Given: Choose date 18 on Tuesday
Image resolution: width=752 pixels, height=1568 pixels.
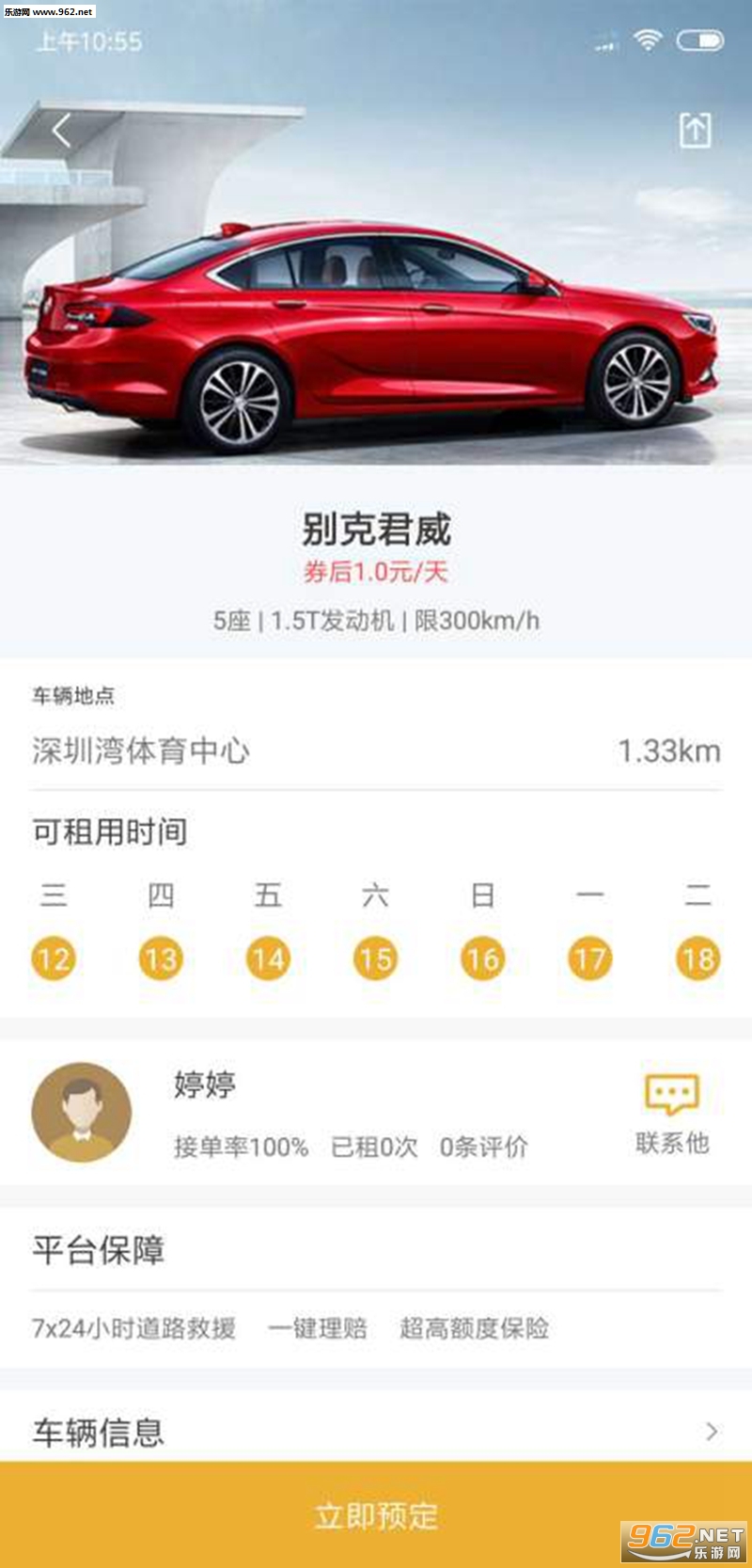Looking at the screenshot, I should 697,958.
